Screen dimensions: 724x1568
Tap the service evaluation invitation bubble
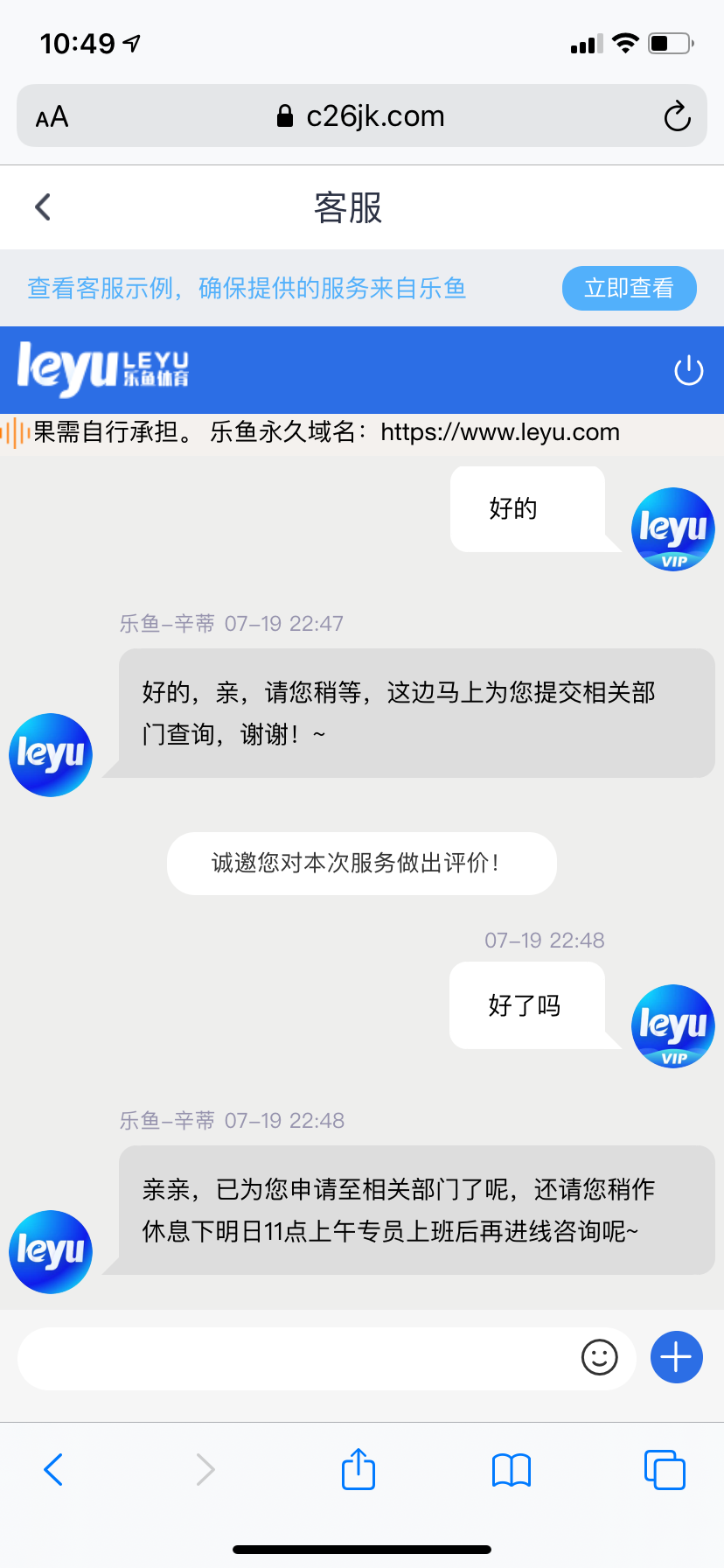pyautogui.click(x=361, y=863)
